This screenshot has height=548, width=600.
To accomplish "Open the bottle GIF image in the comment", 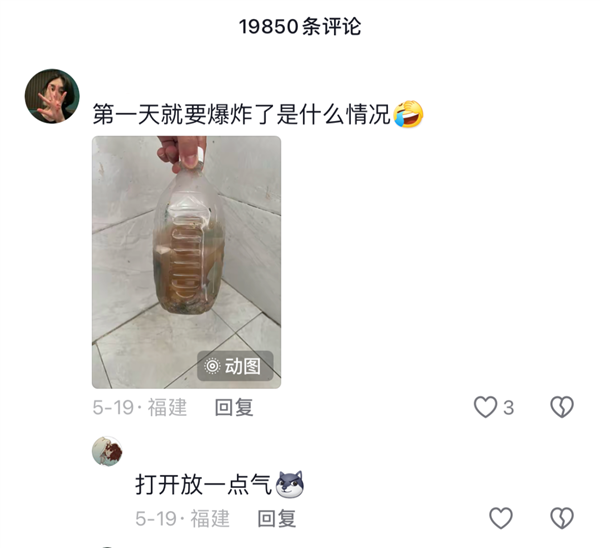I will pos(186,262).
